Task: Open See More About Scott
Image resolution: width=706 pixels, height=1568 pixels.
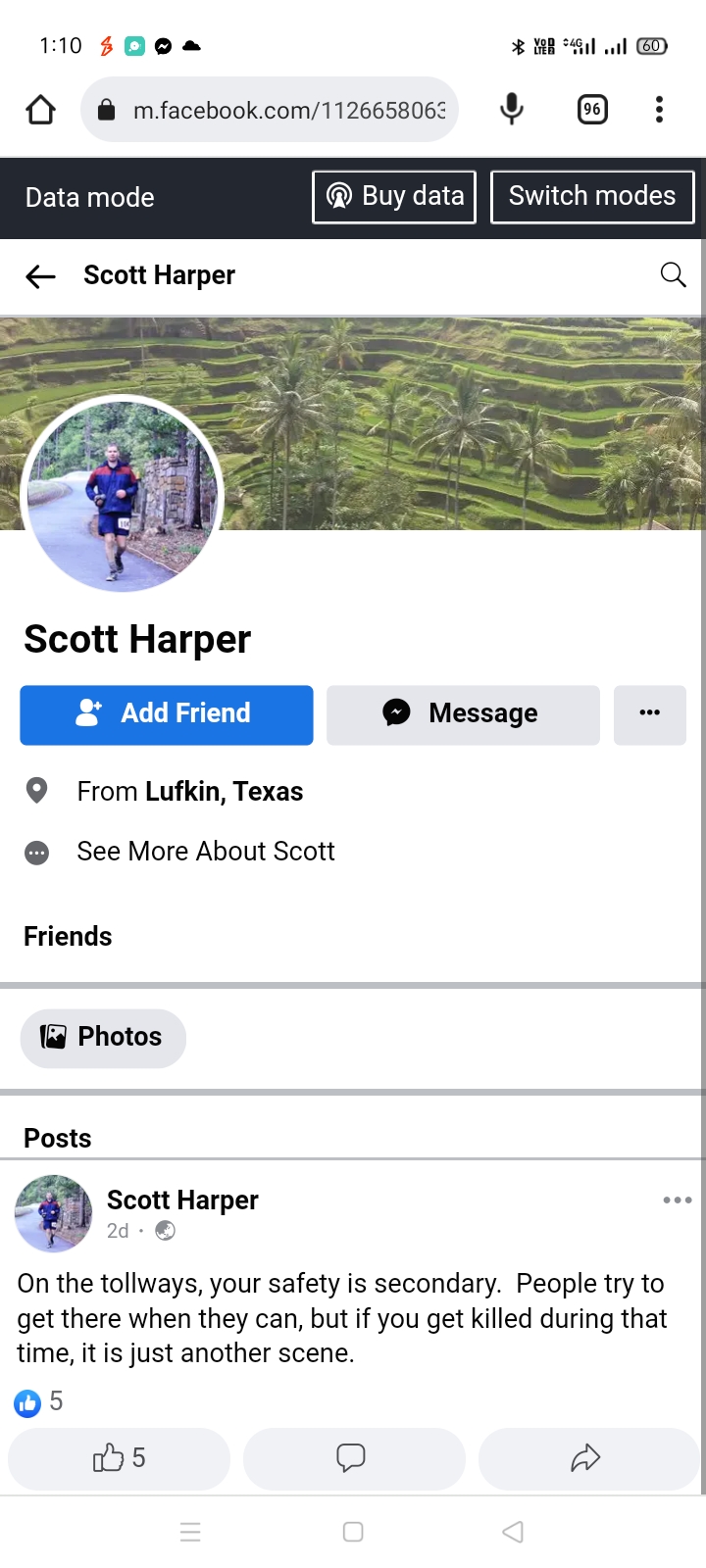Action: [206, 852]
